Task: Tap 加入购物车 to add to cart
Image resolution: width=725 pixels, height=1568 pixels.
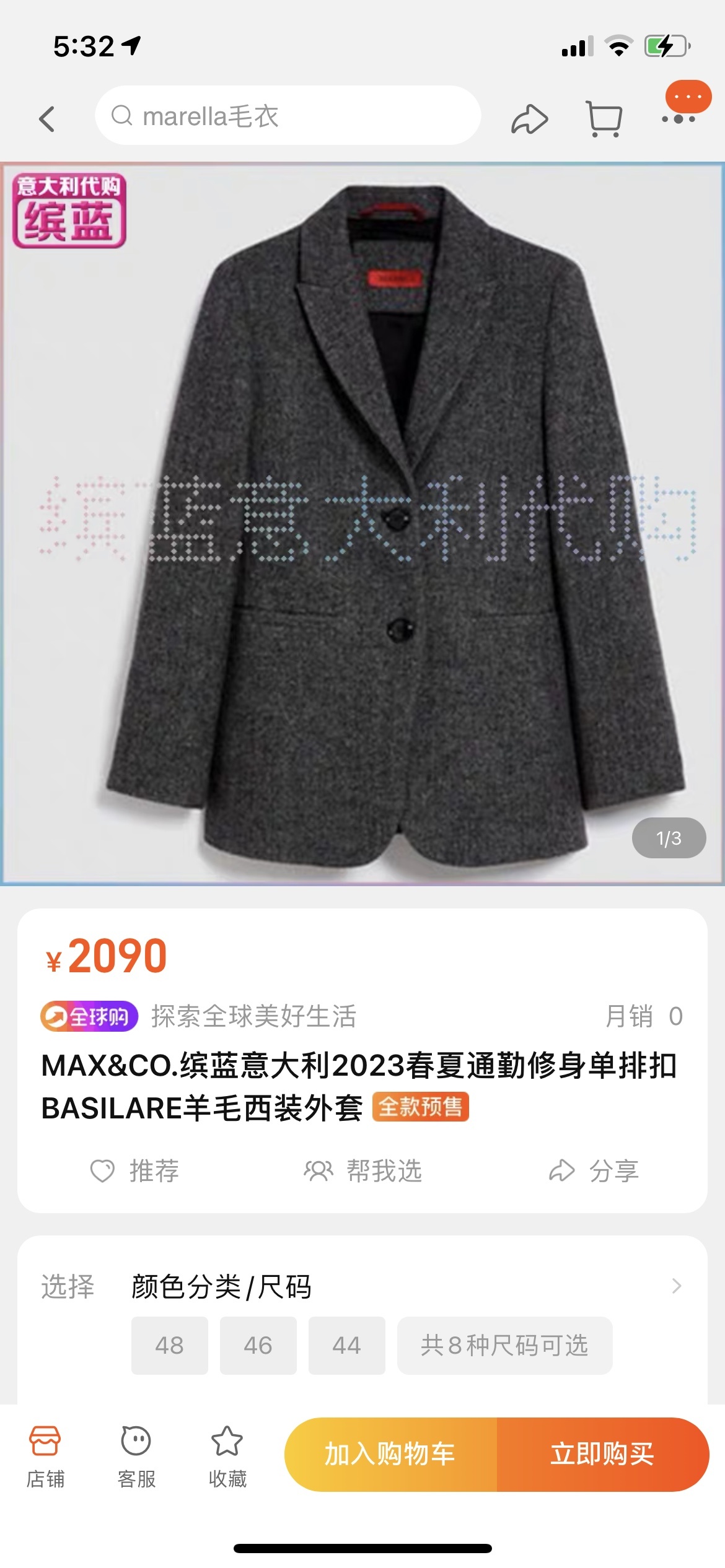Action: pos(390,1453)
